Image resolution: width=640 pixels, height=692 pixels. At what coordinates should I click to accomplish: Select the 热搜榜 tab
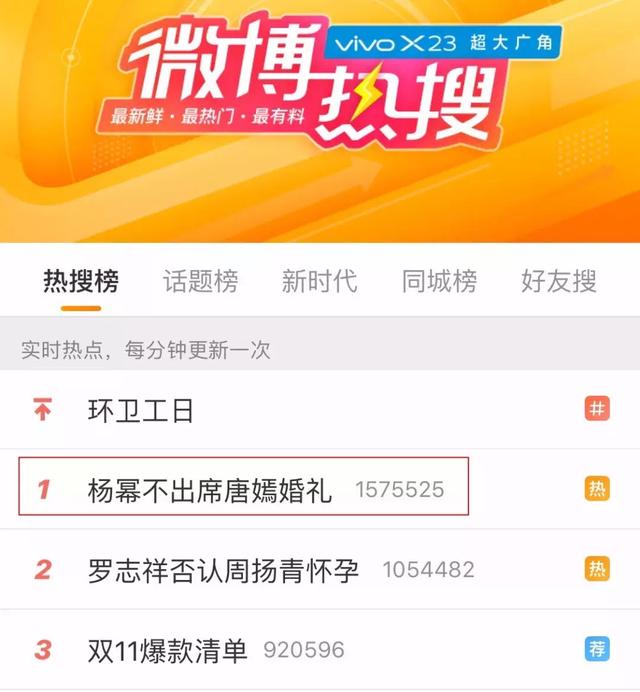80,282
